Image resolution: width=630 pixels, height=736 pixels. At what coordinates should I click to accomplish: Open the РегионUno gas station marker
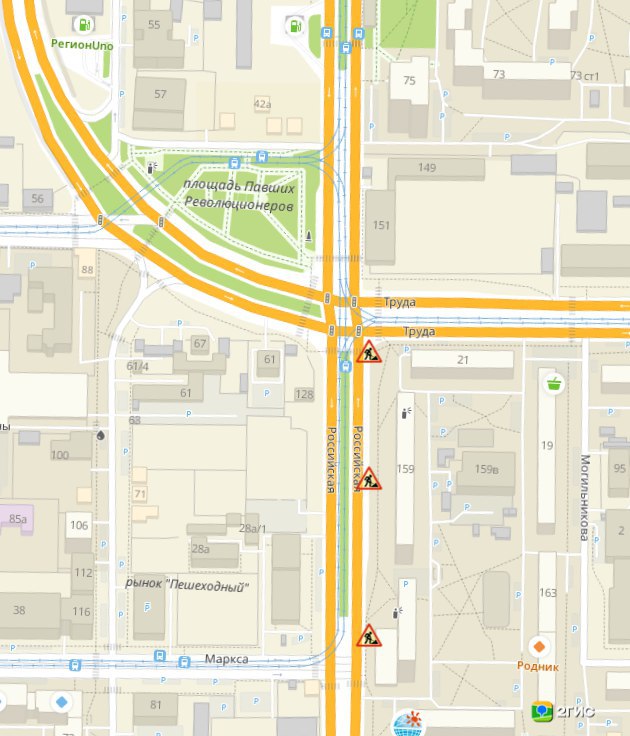[83, 25]
